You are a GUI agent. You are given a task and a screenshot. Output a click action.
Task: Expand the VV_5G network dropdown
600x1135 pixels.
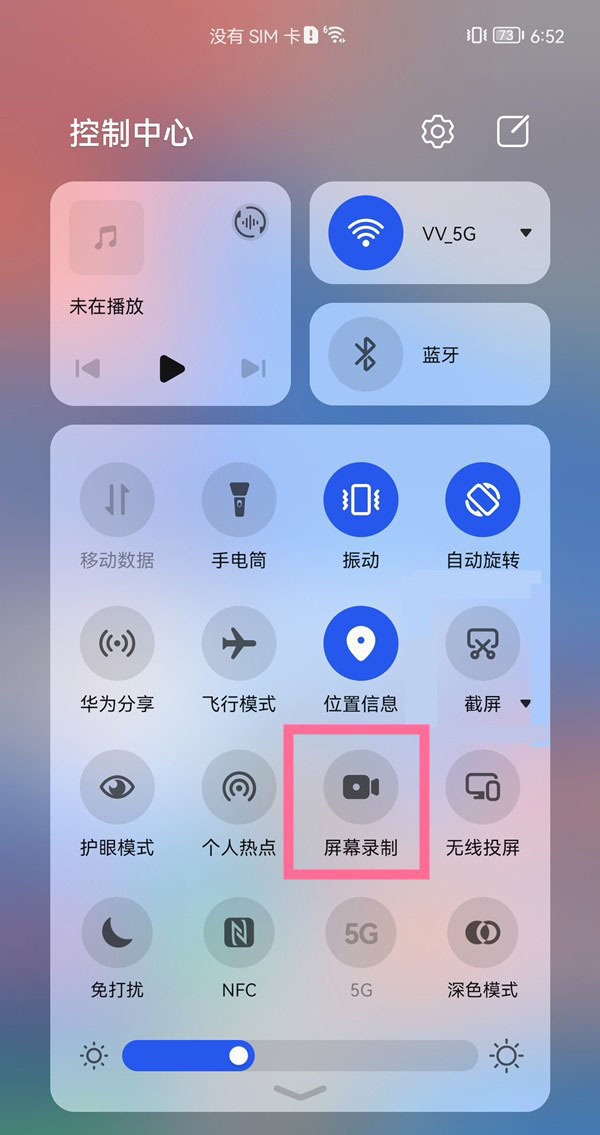(x=526, y=233)
